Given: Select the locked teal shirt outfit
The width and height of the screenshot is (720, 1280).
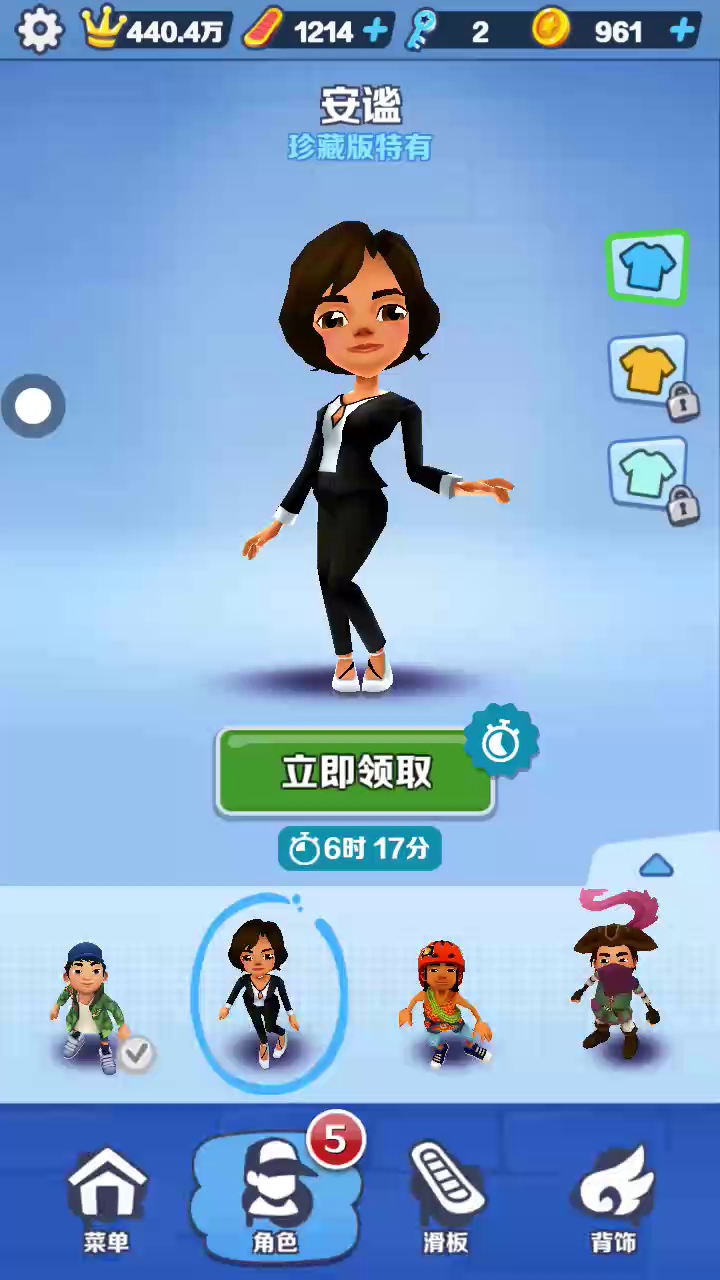Looking at the screenshot, I should [x=648, y=474].
